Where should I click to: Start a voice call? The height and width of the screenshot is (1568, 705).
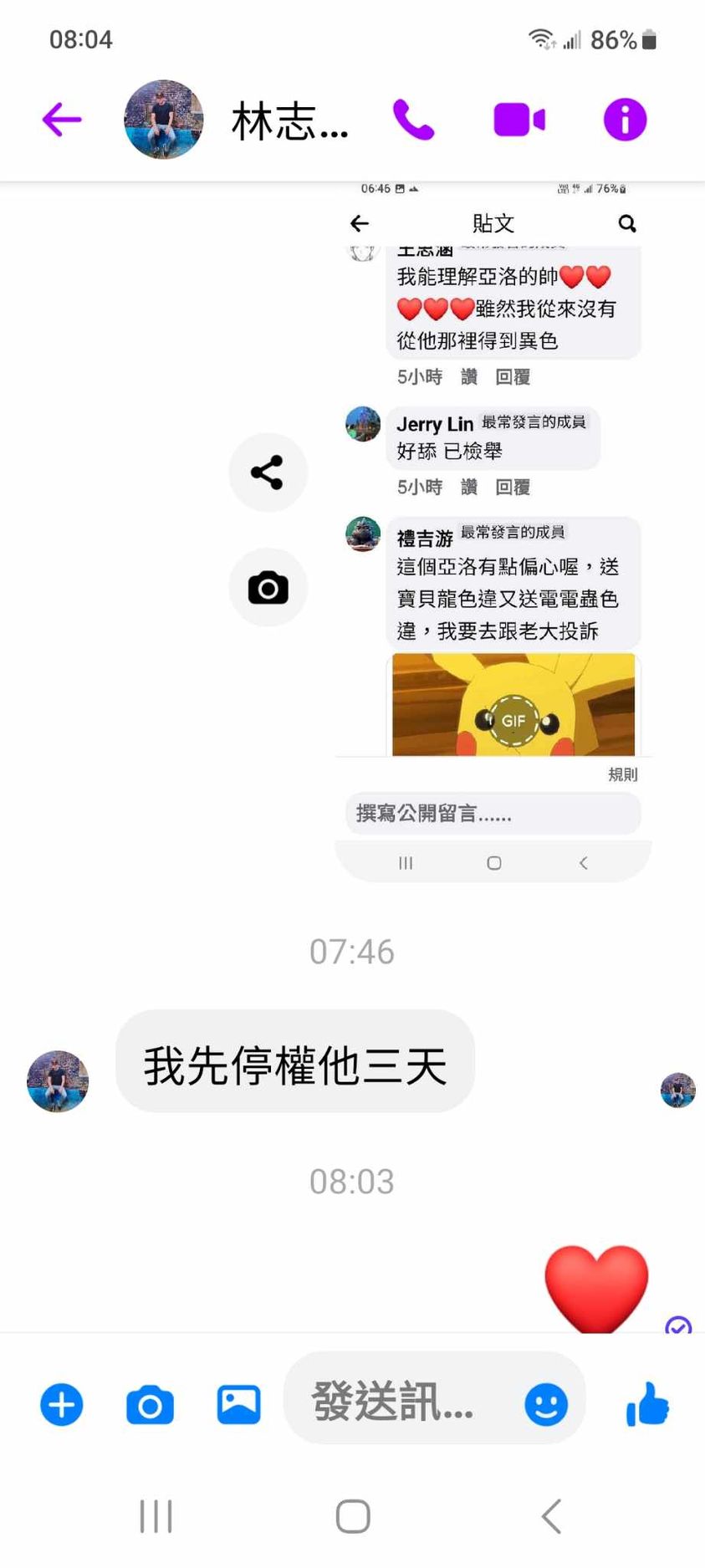413,120
